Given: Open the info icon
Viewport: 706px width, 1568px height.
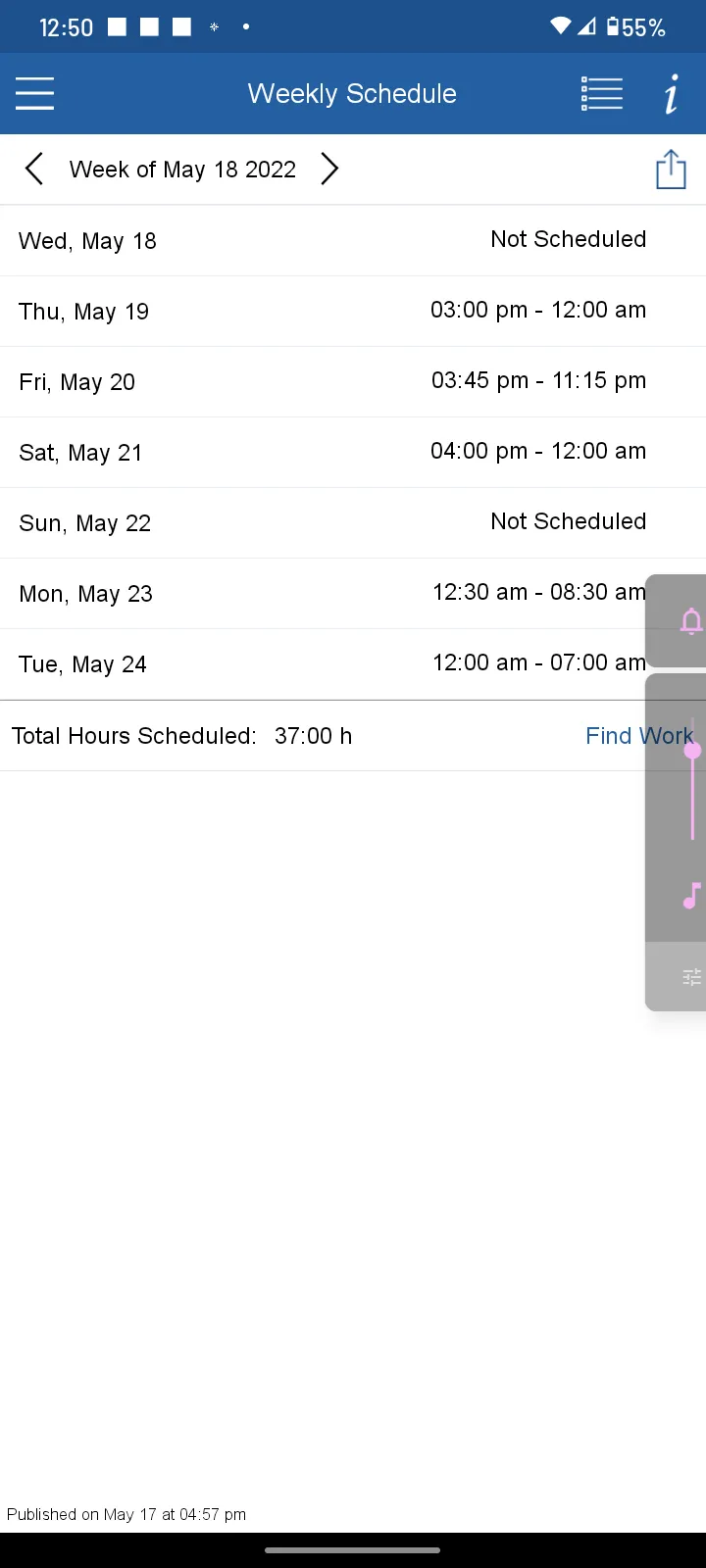Looking at the screenshot, I should (671, 94).
